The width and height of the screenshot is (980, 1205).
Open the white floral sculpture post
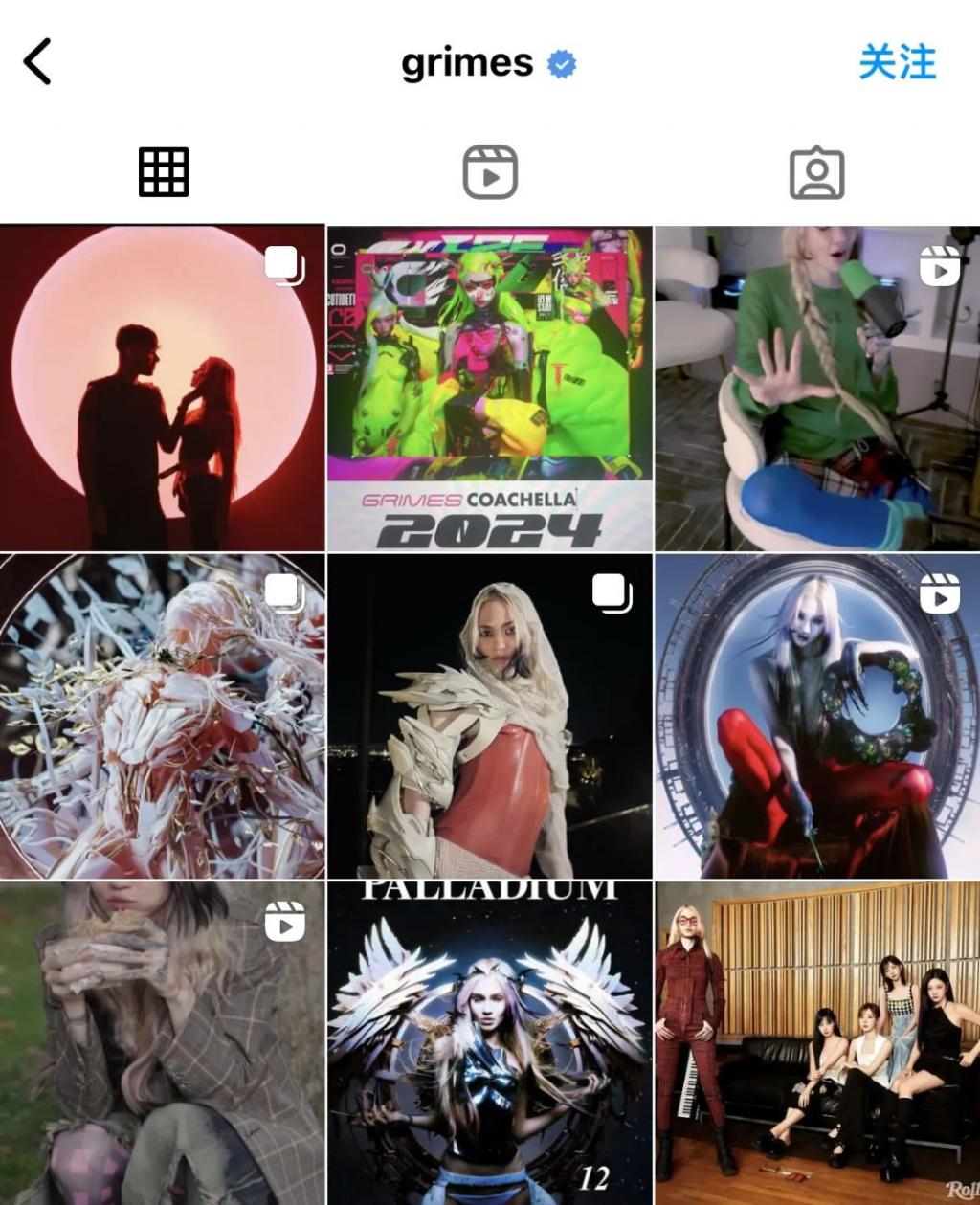162,716
